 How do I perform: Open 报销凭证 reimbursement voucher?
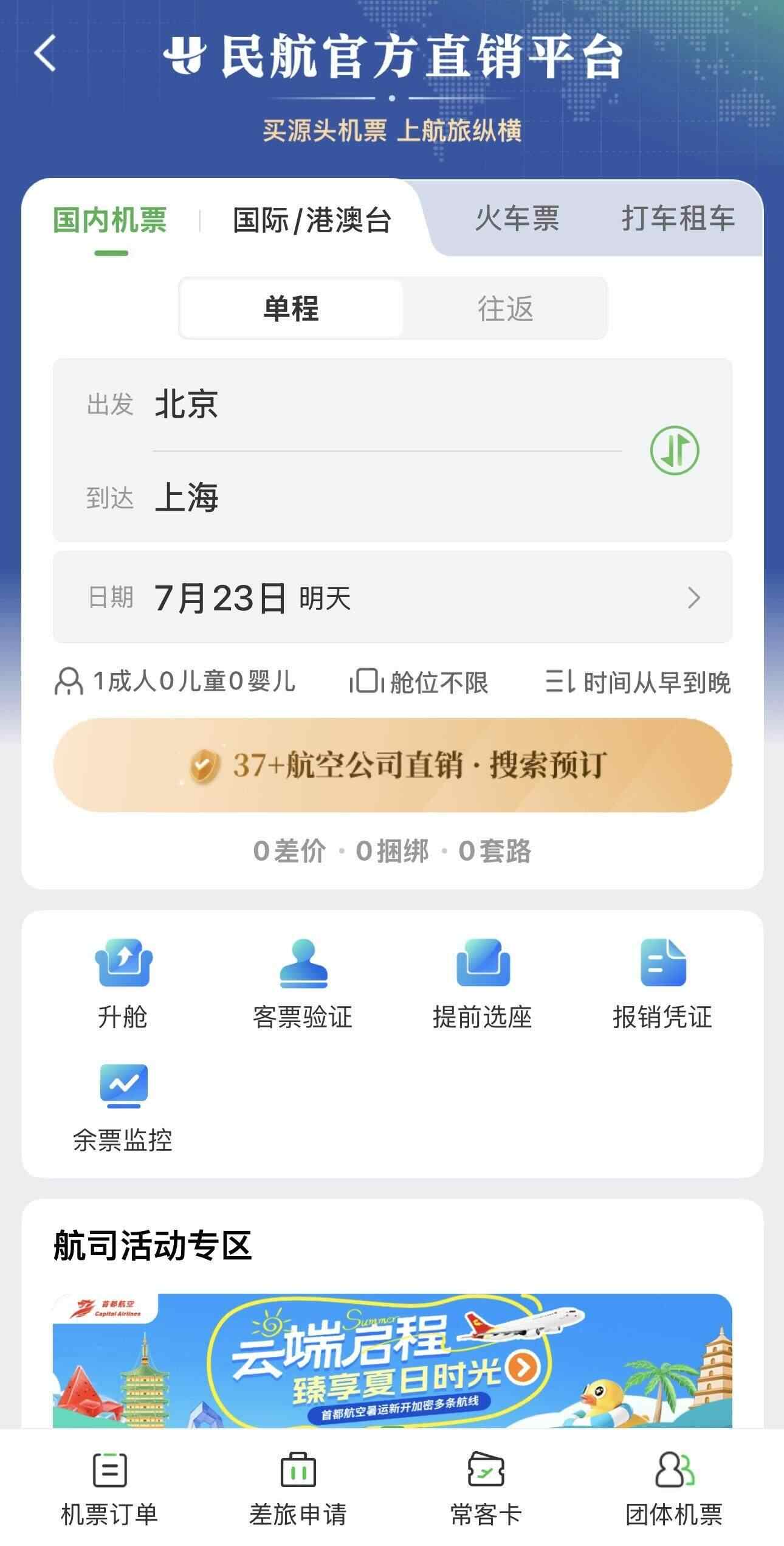[x=662, y=984]
